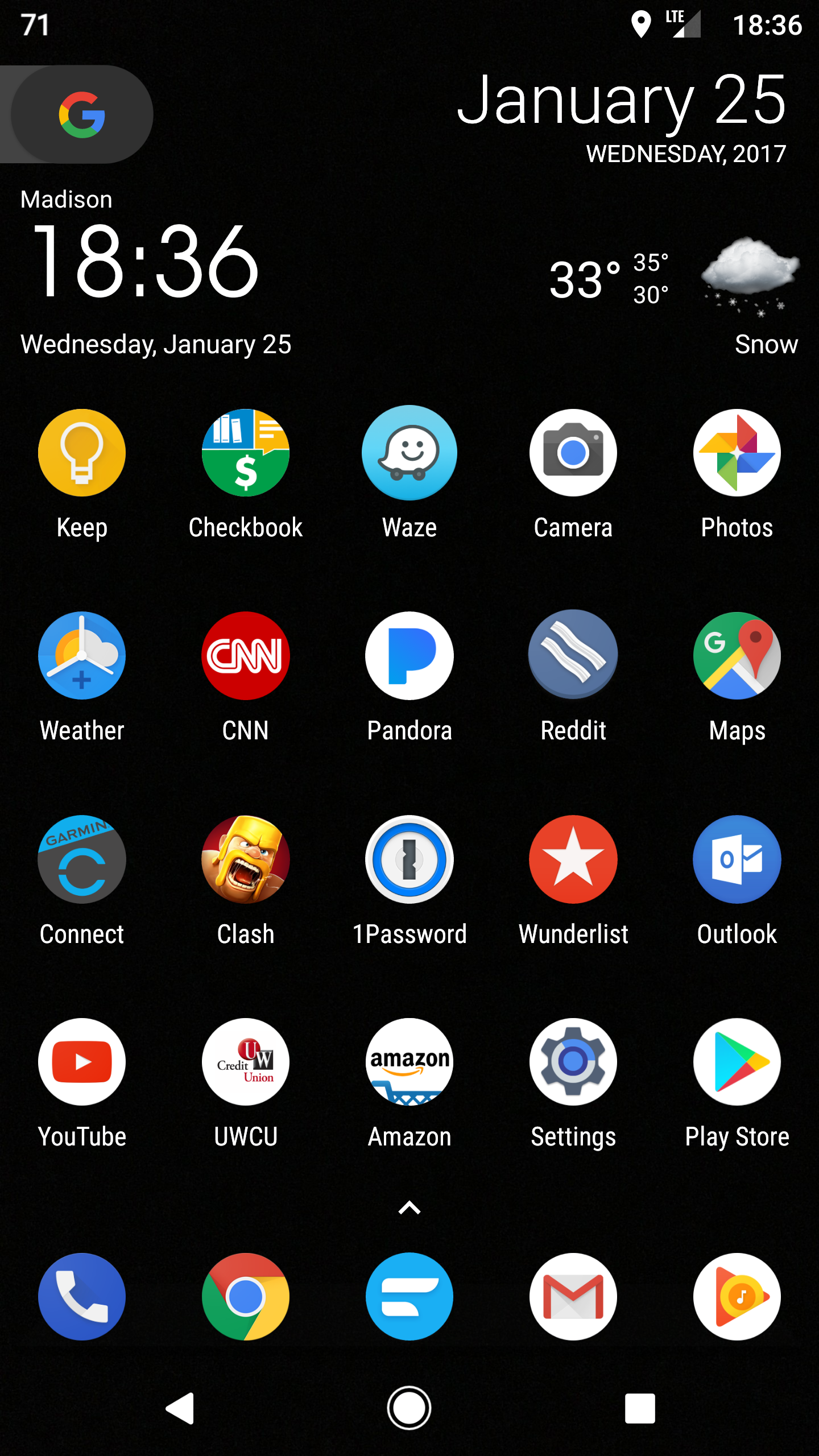Screen dimensions: 819x1456
Task: Open the CNN news app
Action: coord(246,656)
